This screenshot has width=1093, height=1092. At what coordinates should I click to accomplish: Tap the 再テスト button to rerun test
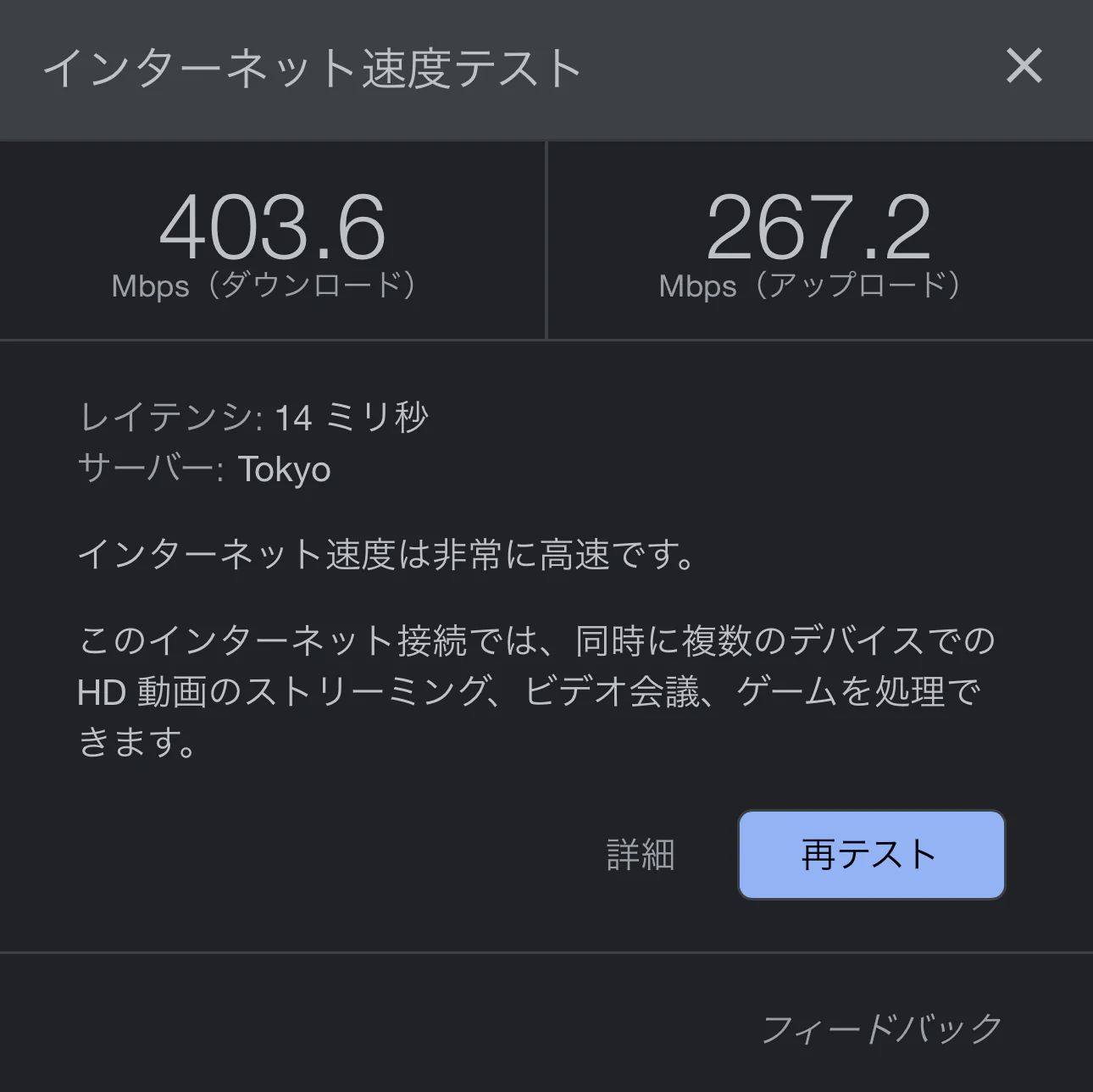click(871, 854)
